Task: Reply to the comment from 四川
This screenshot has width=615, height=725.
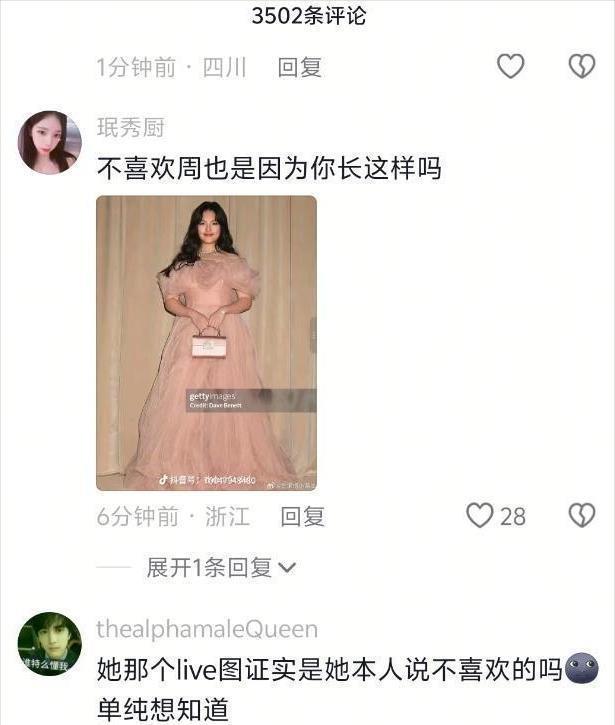Action: coord(299,67)
